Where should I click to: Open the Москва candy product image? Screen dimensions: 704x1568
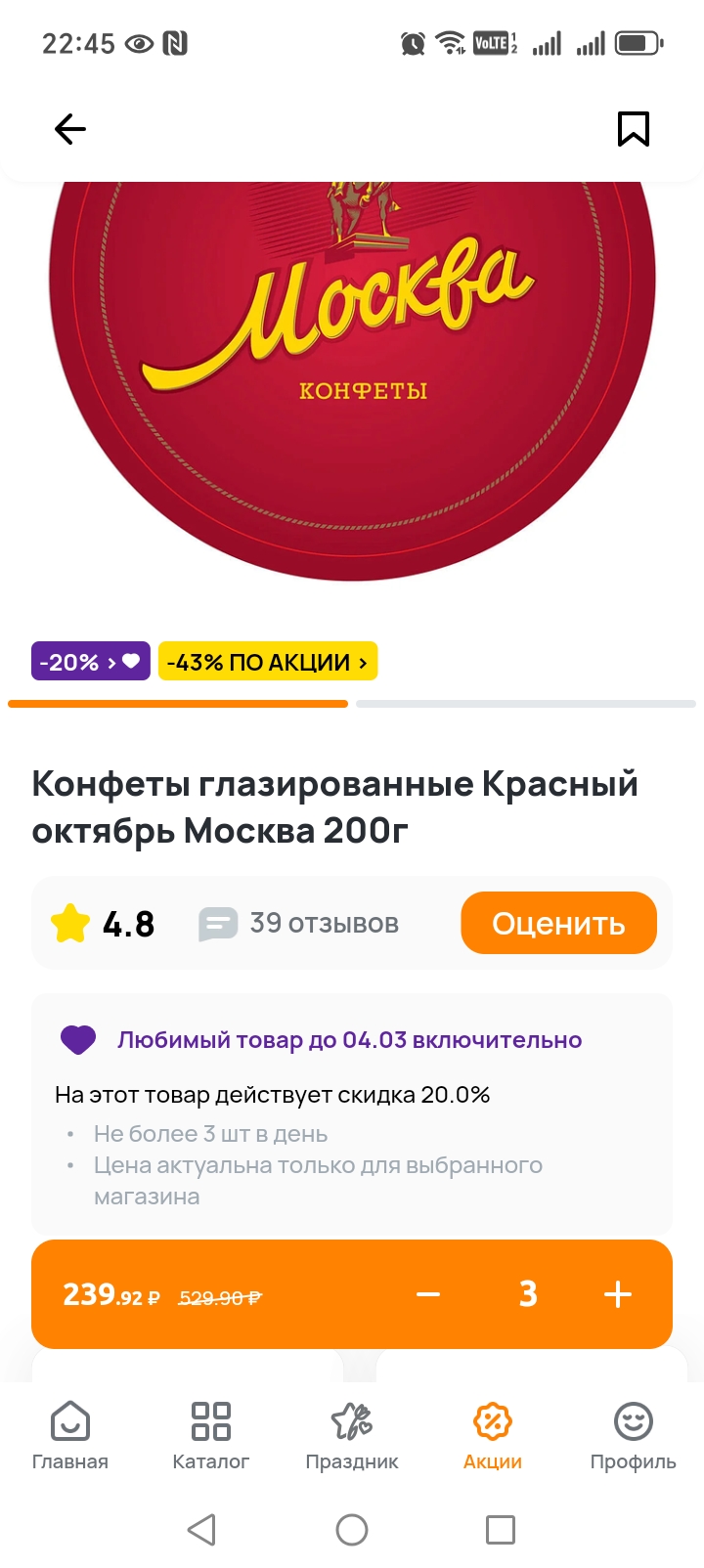point(352,381)
